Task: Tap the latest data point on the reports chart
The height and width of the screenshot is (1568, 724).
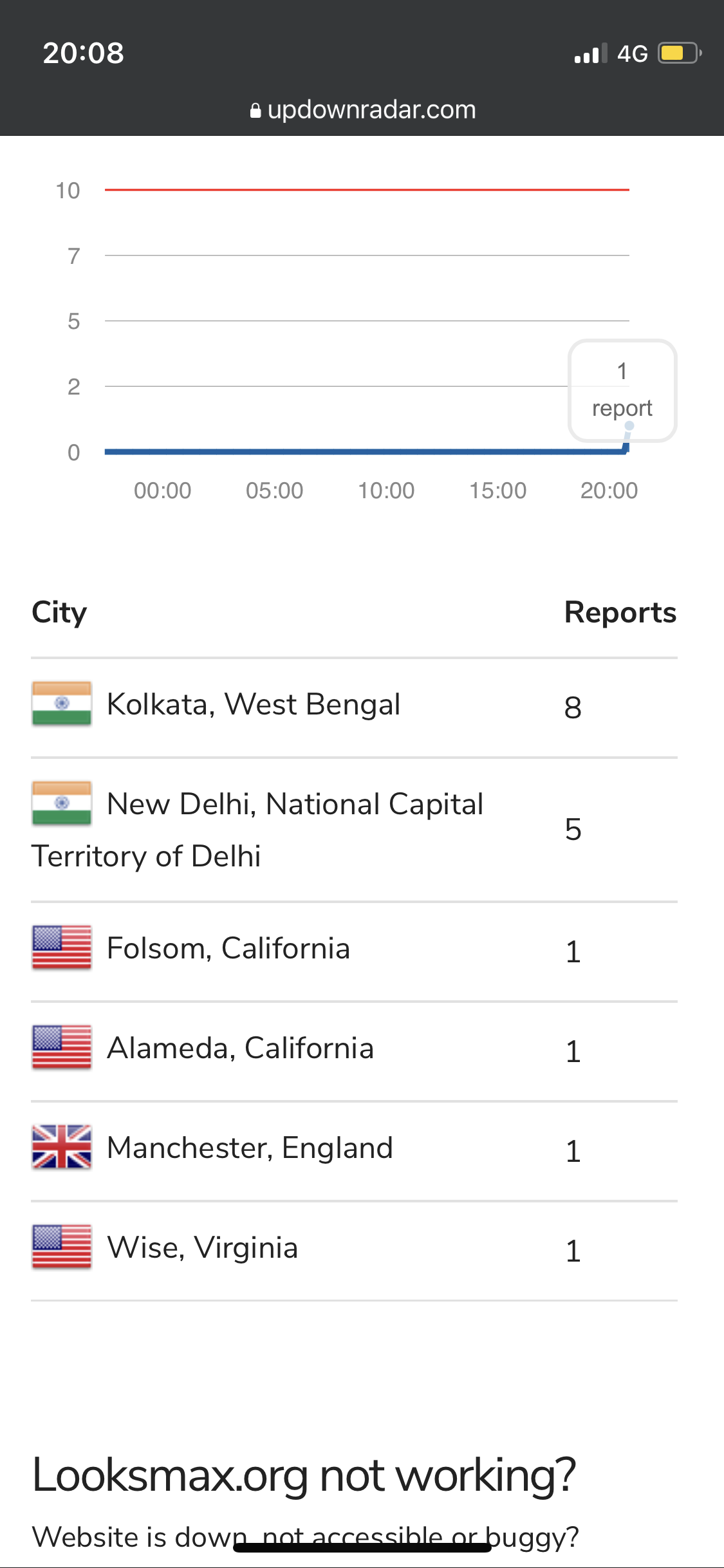Action: coord(629,425)
